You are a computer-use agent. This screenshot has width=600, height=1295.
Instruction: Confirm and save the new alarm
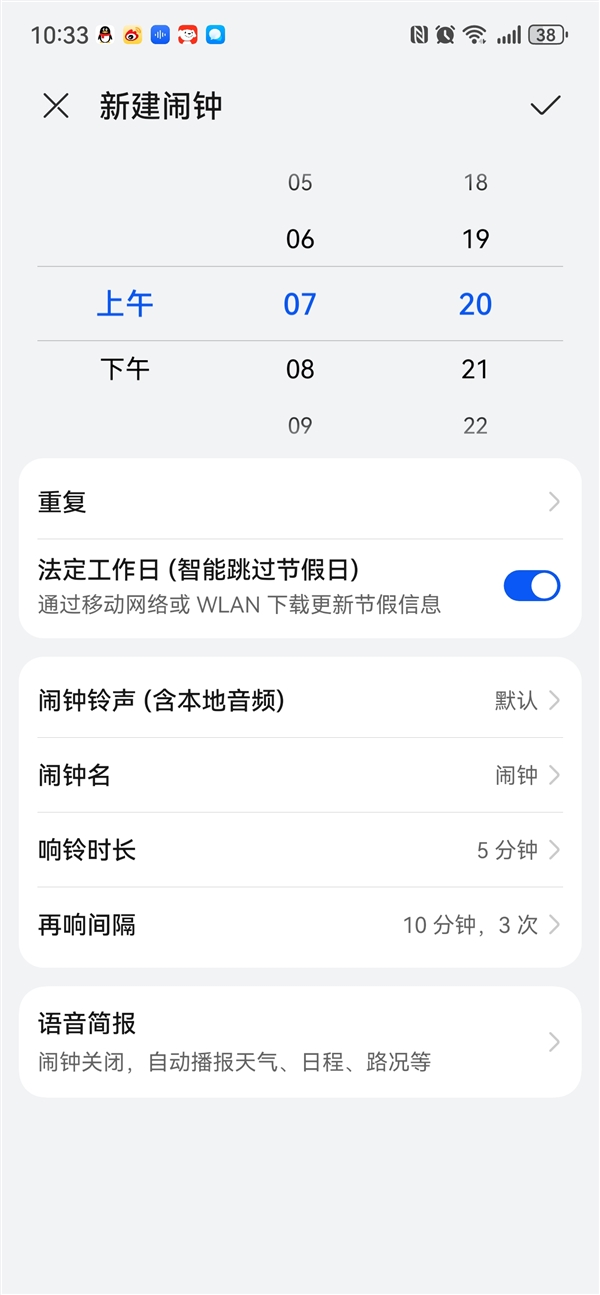545,106
